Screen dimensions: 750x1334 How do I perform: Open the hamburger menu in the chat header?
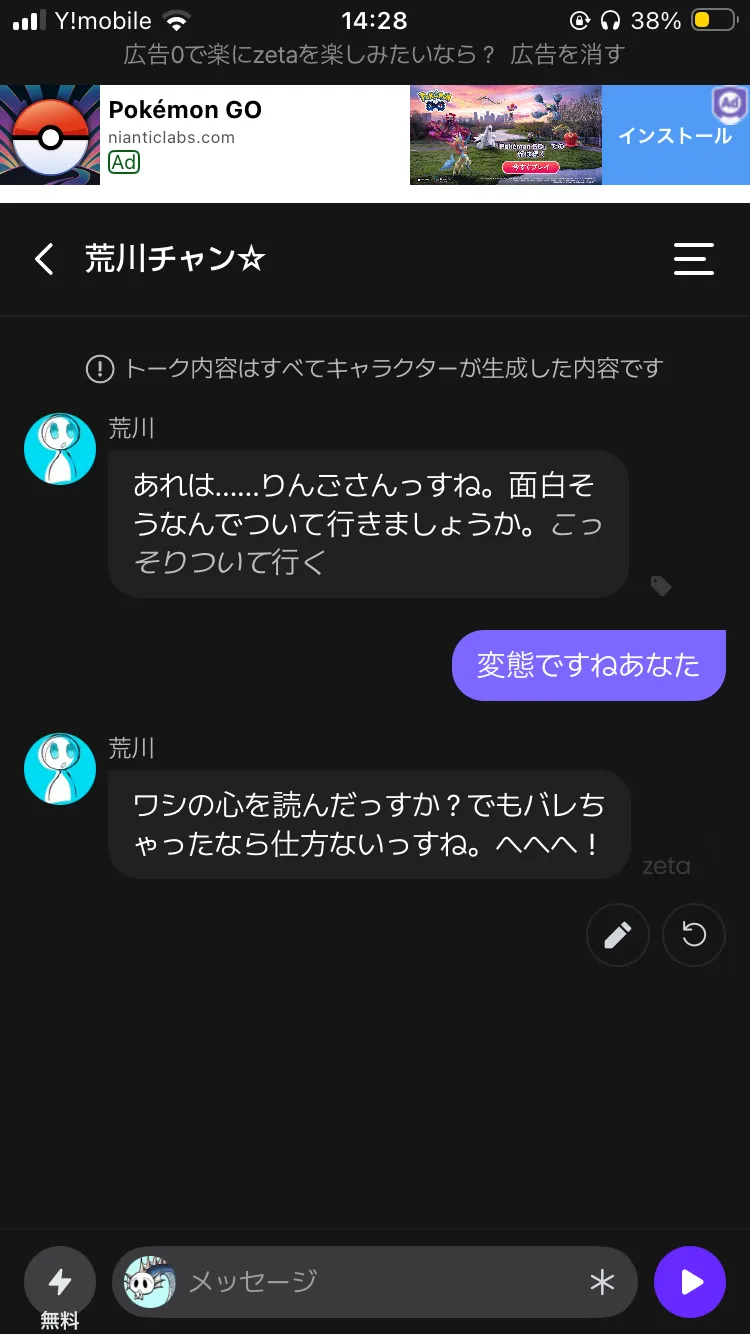click(693, 260)
